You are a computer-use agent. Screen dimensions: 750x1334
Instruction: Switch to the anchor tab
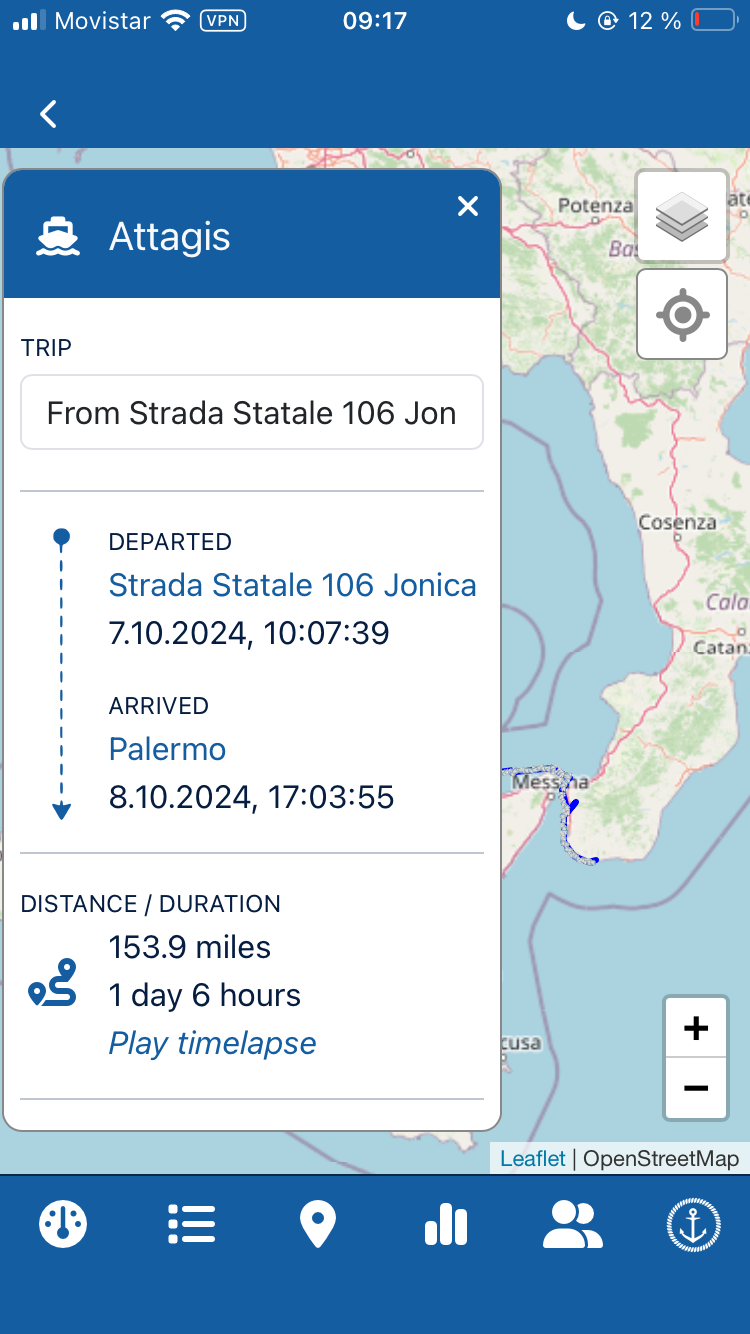(693, 1224)
